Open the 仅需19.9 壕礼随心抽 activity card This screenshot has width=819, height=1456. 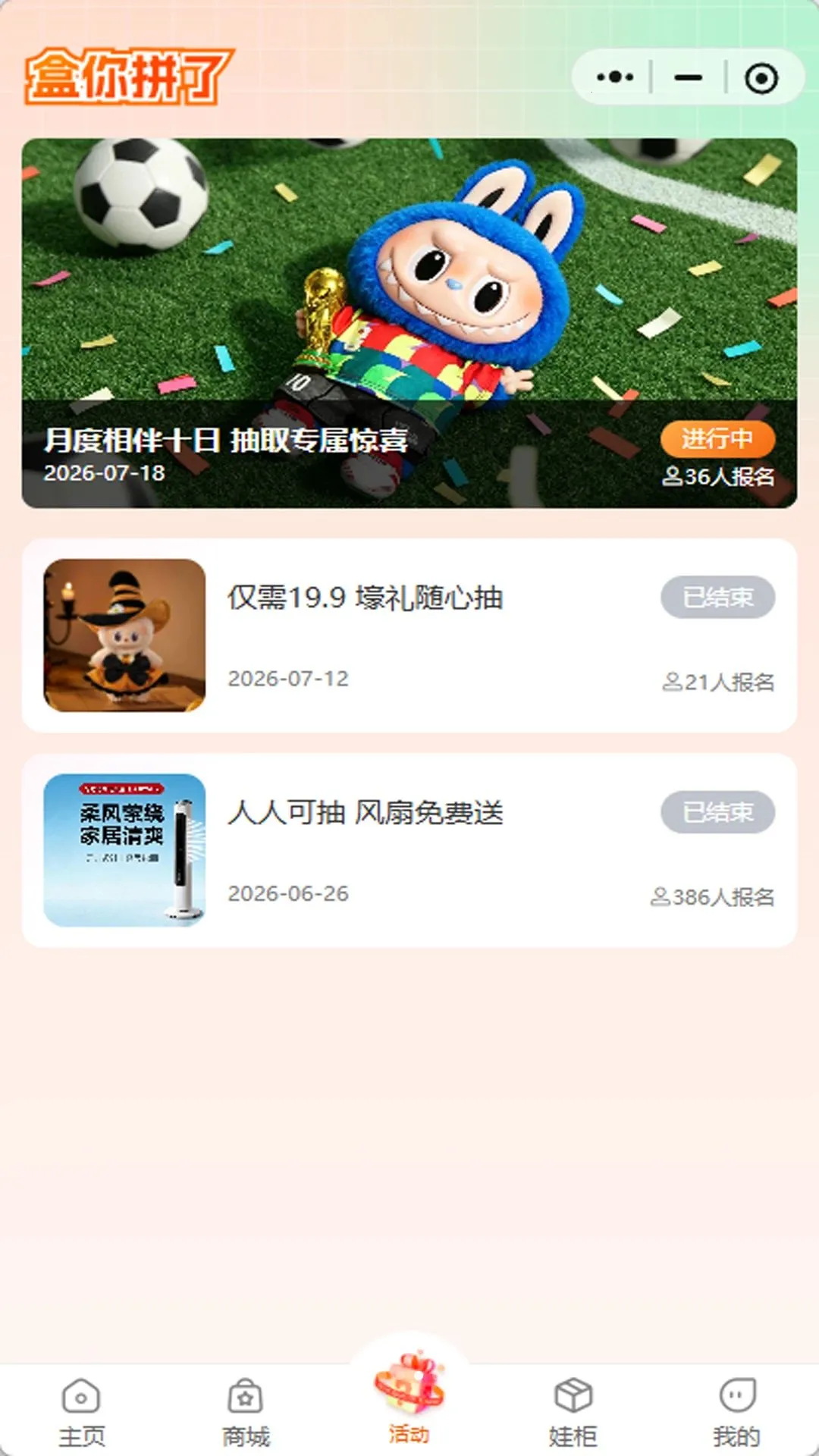[x=409, y=635]
